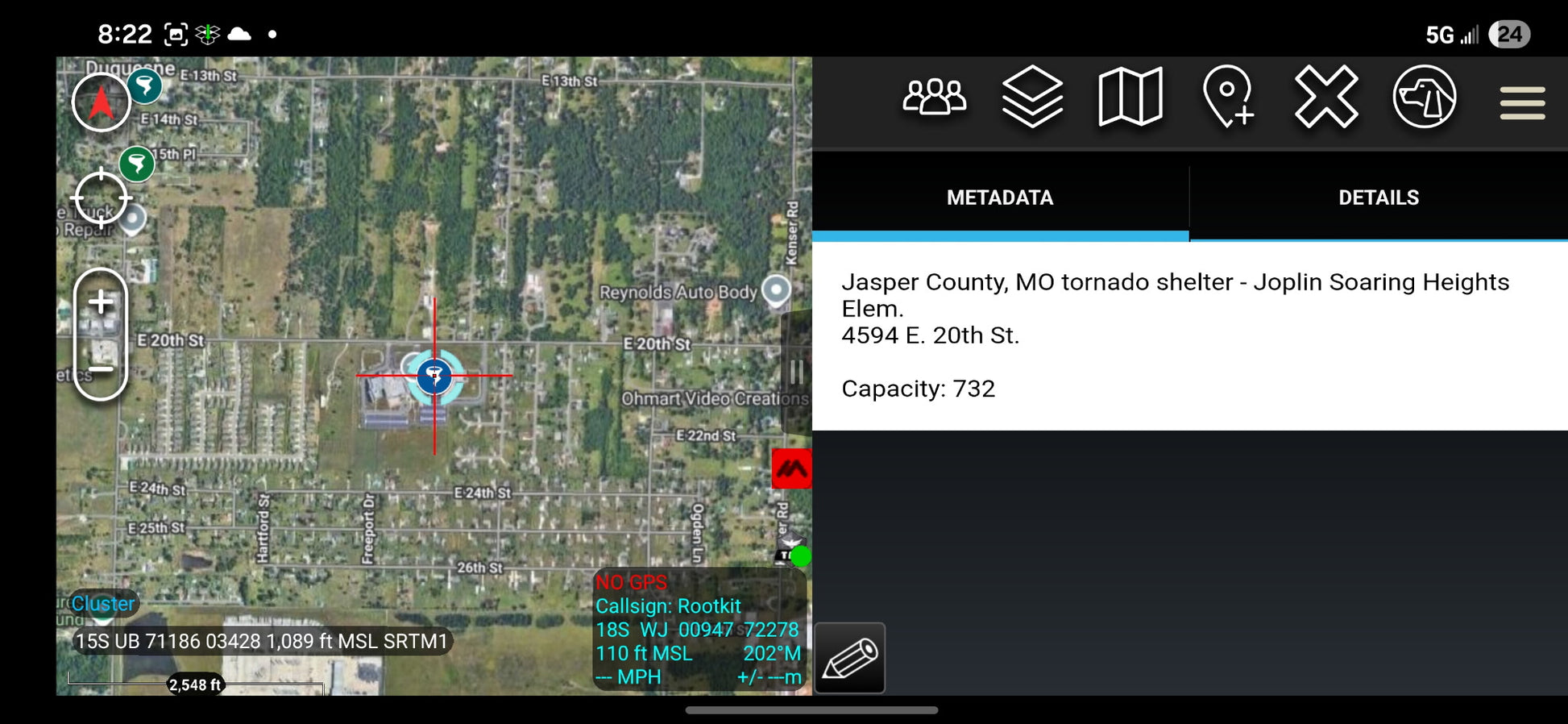The image size is (1568, 724).
Task: Zoom in on the map
Action: 101,303
